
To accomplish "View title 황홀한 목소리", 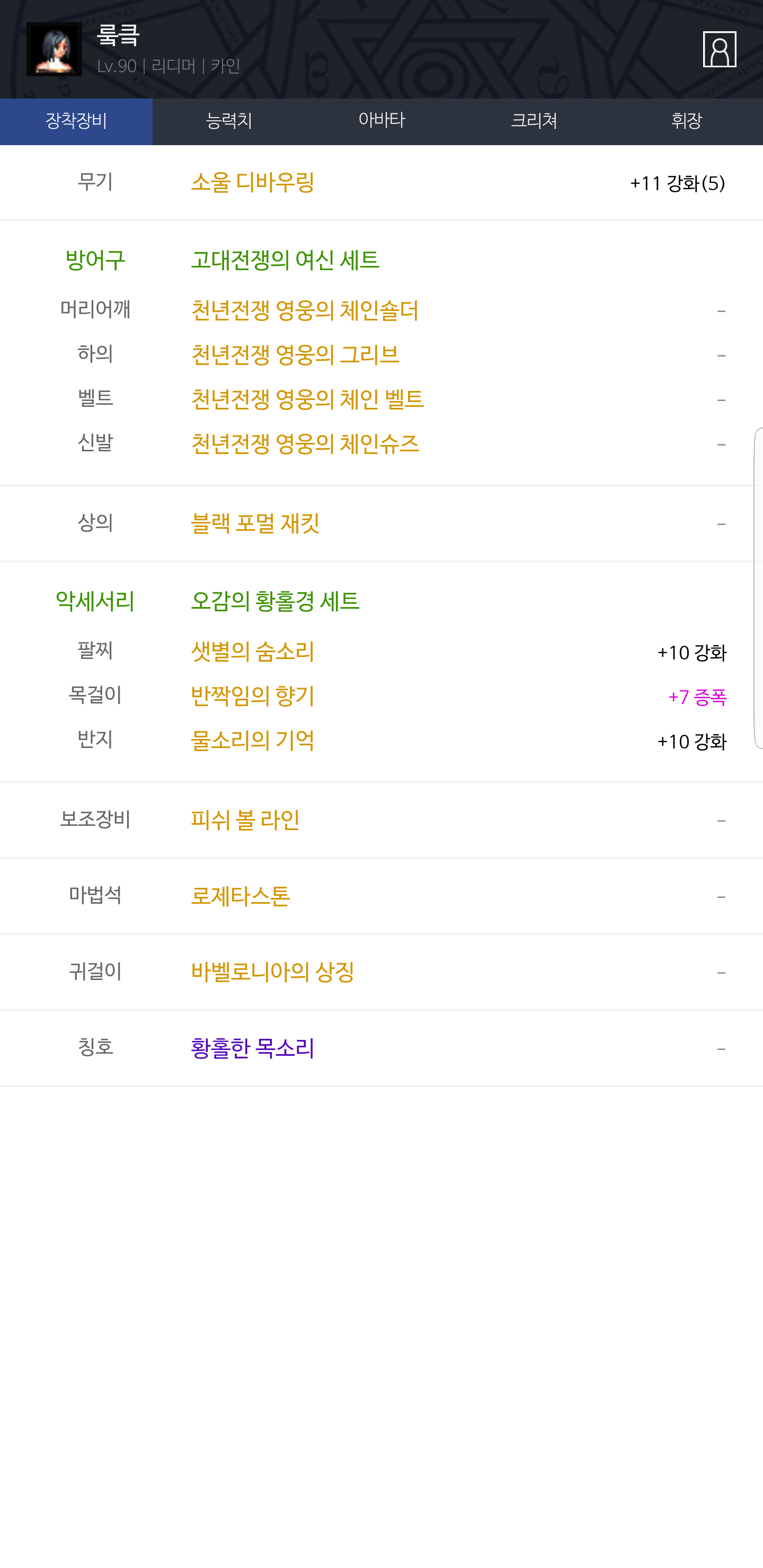I will pos(252,1048).
